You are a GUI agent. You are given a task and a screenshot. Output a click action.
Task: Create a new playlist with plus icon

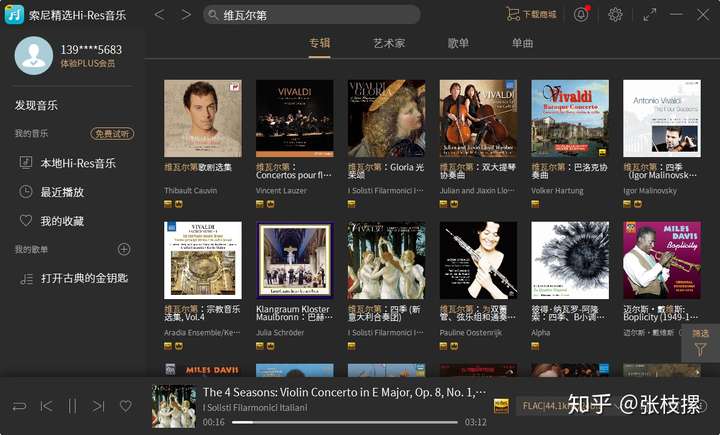pyautogui.click(x=124, y=249)
